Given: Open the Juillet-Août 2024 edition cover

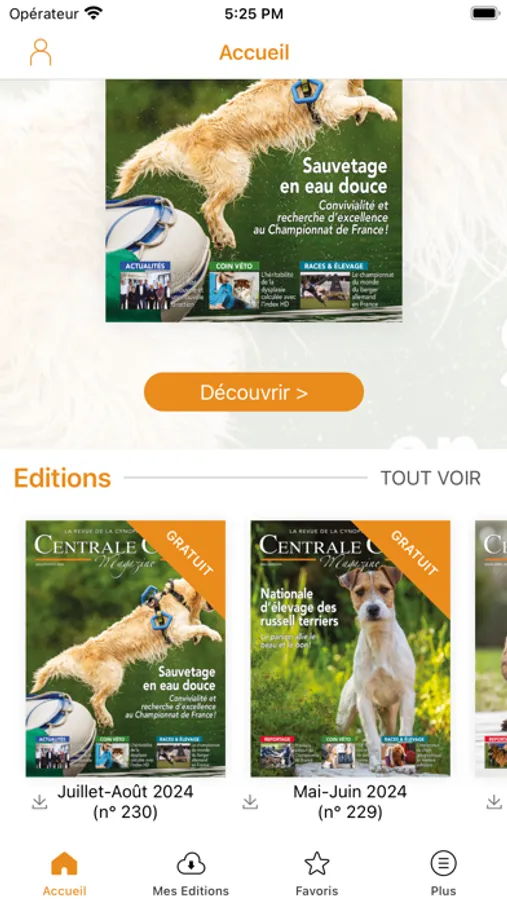Looking at the screenshot, I should (126, 649).
